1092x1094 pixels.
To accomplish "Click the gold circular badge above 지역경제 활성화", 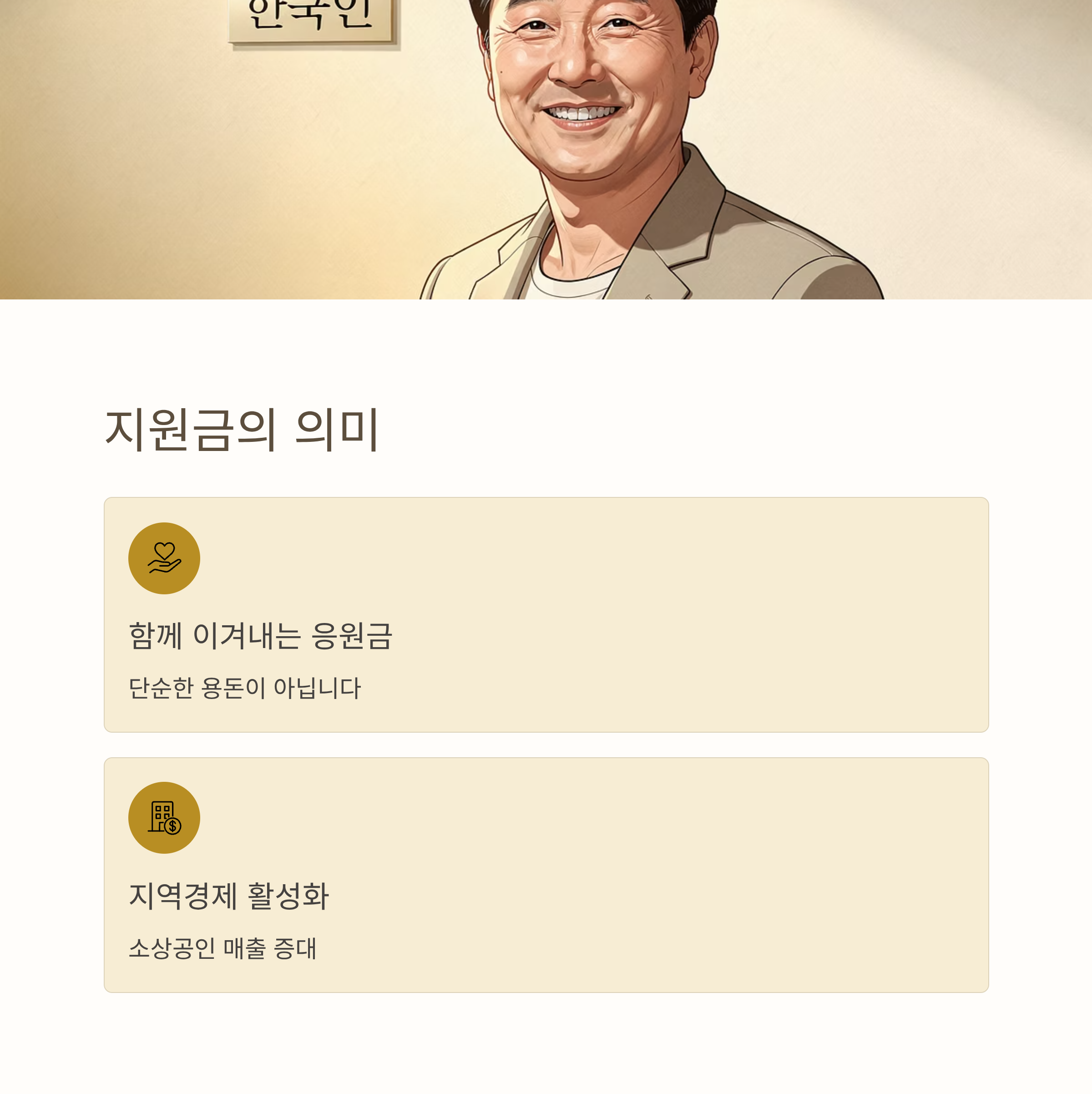I will (164, 816).
